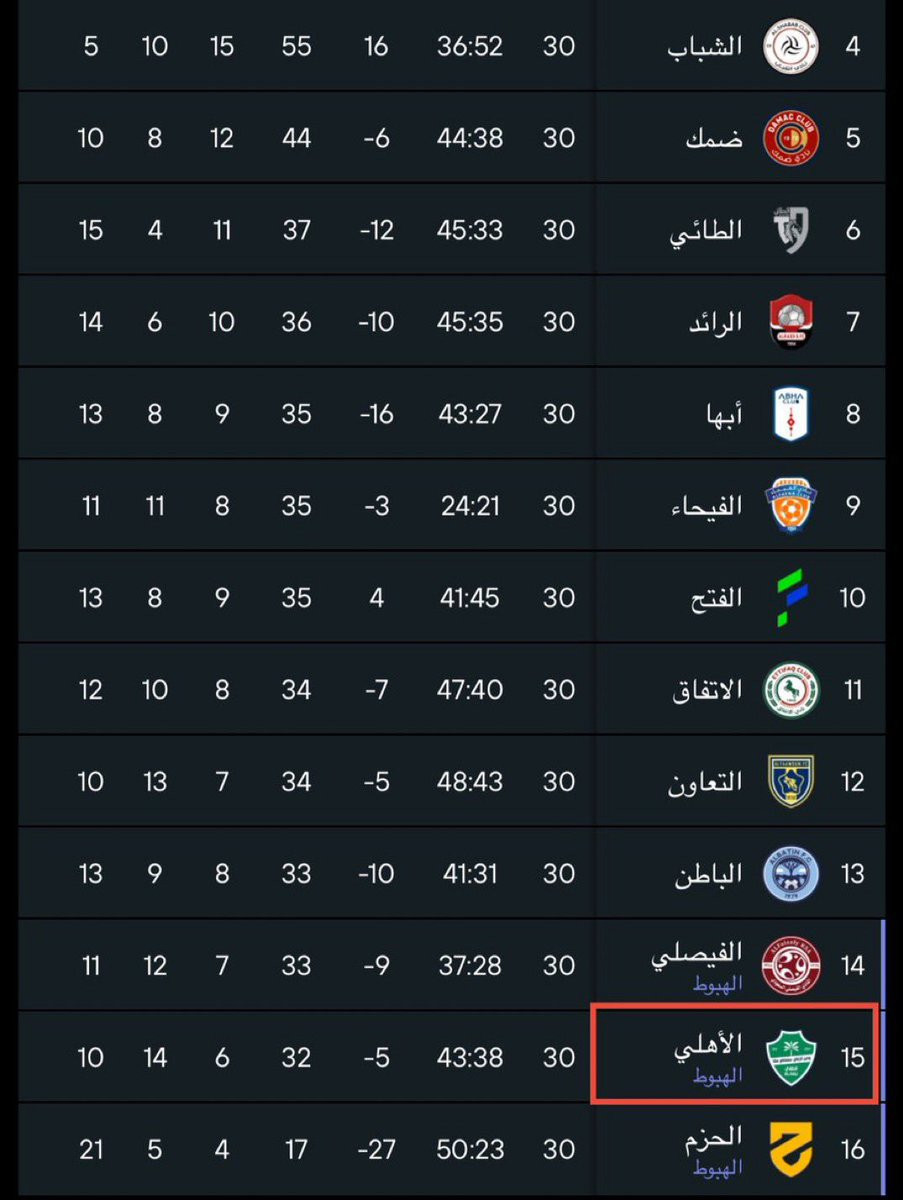903x1200 pixels.
Task: Open the الاتفاق team row
Action: point(452,690)
